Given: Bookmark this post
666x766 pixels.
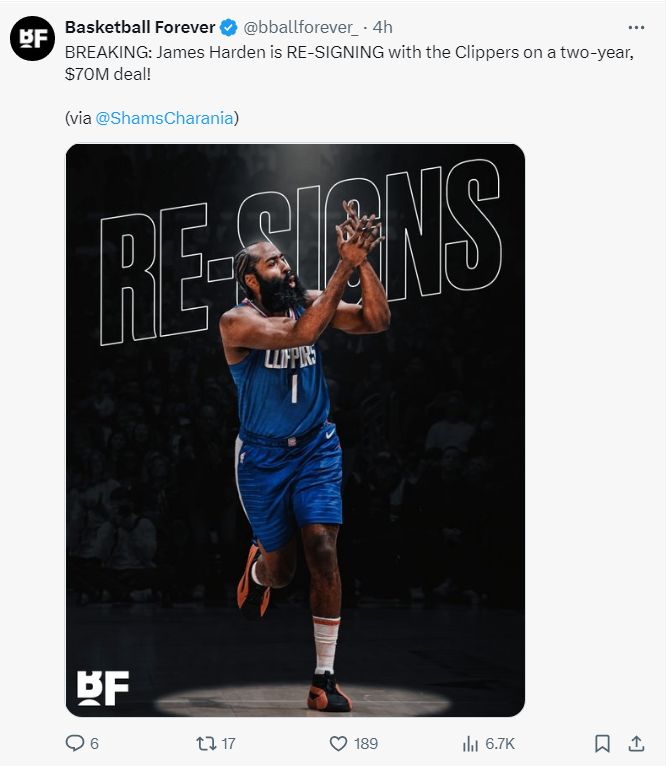Looking at the screenshot, I should [602, 743].
